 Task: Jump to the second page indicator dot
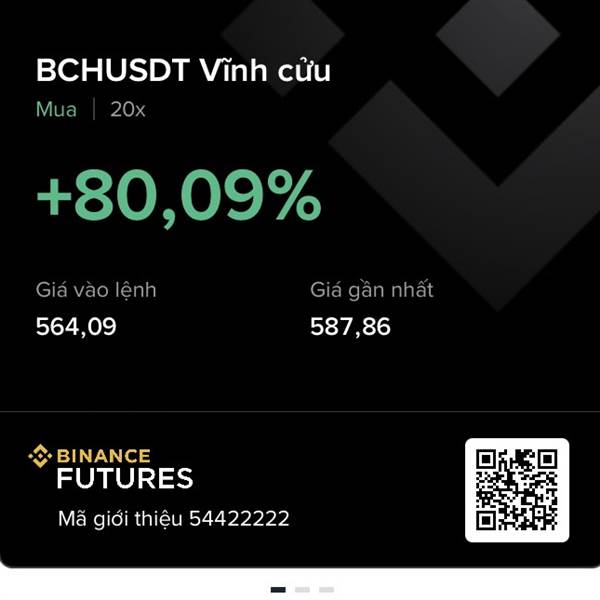click(302, 590)
